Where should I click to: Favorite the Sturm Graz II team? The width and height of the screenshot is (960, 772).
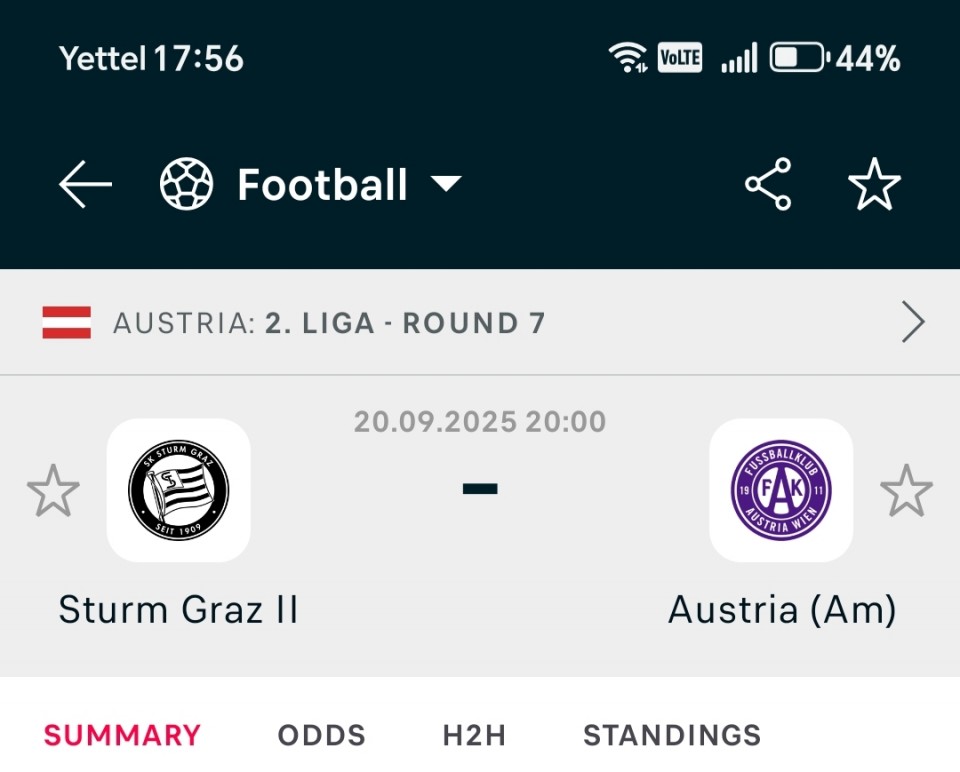point(53,491)
